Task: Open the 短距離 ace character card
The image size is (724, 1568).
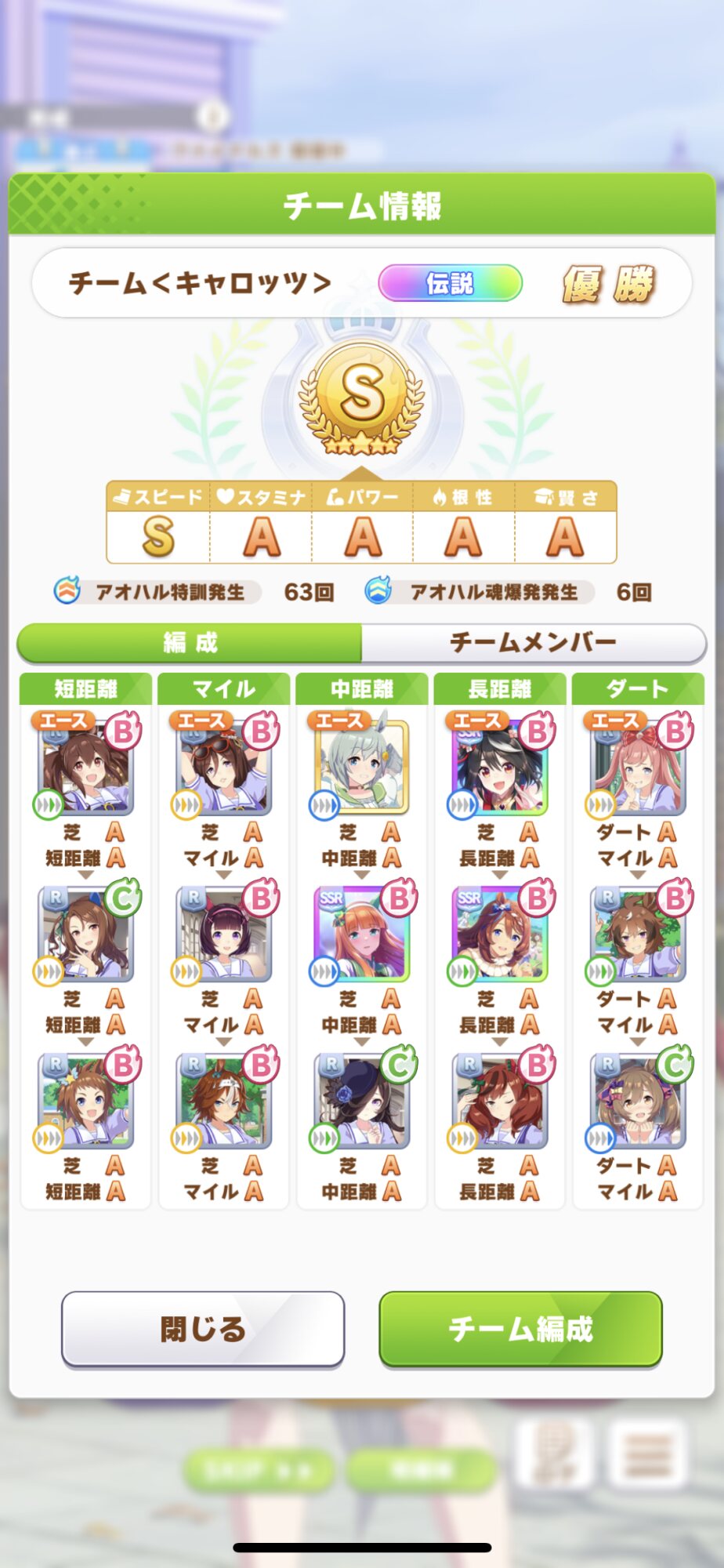Action: coord(86,768)
